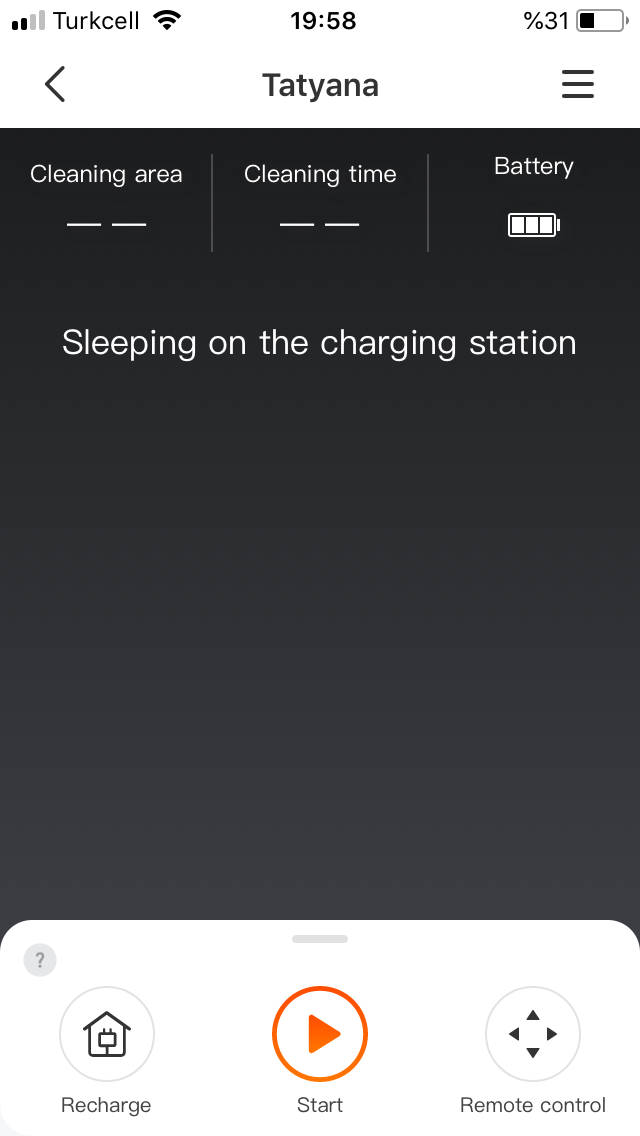Go back from the Tatyana screen
Viewport: 640px width, 1136px height.
coord(55,84)
